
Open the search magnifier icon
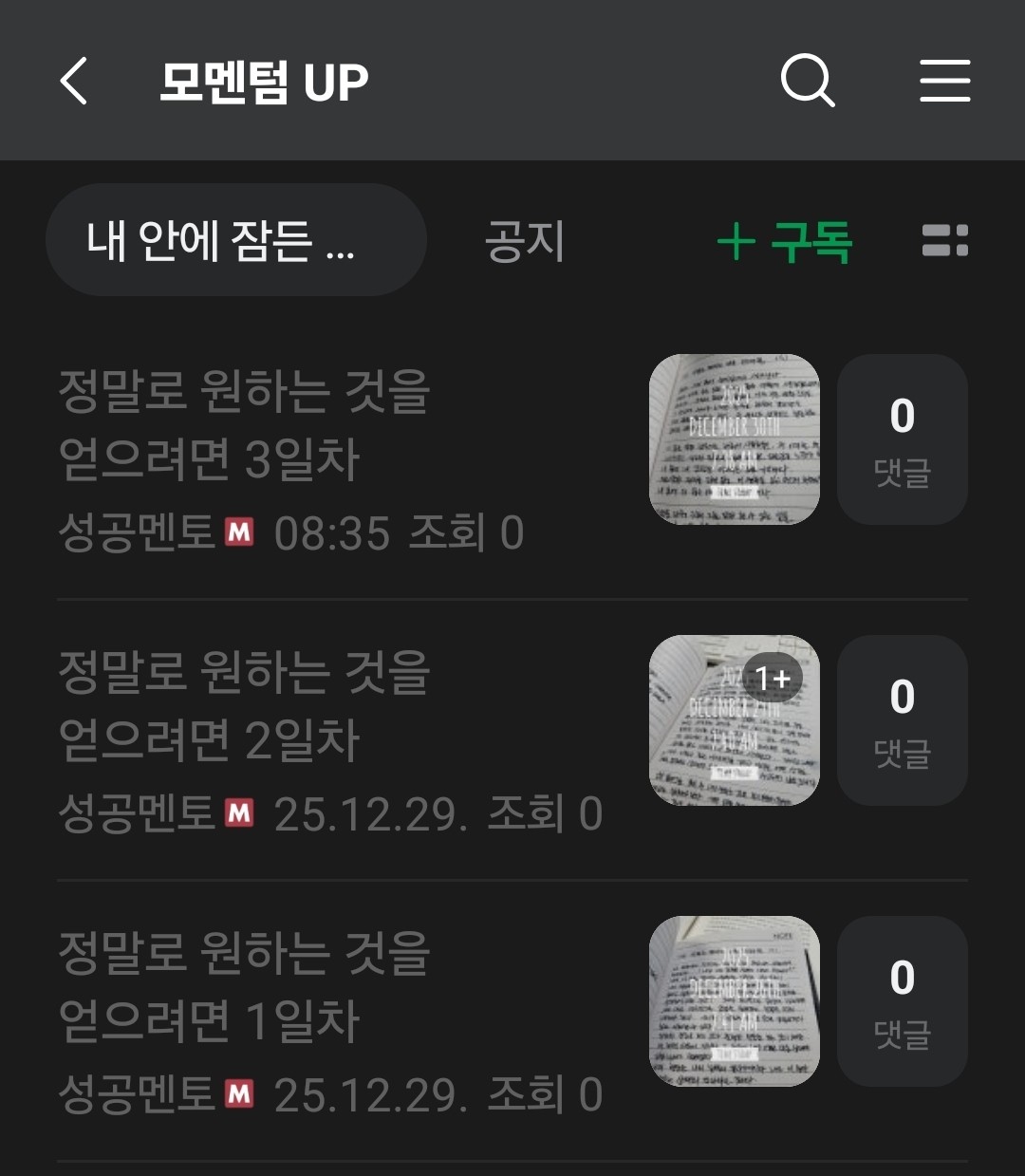click(x=808, y=81)
